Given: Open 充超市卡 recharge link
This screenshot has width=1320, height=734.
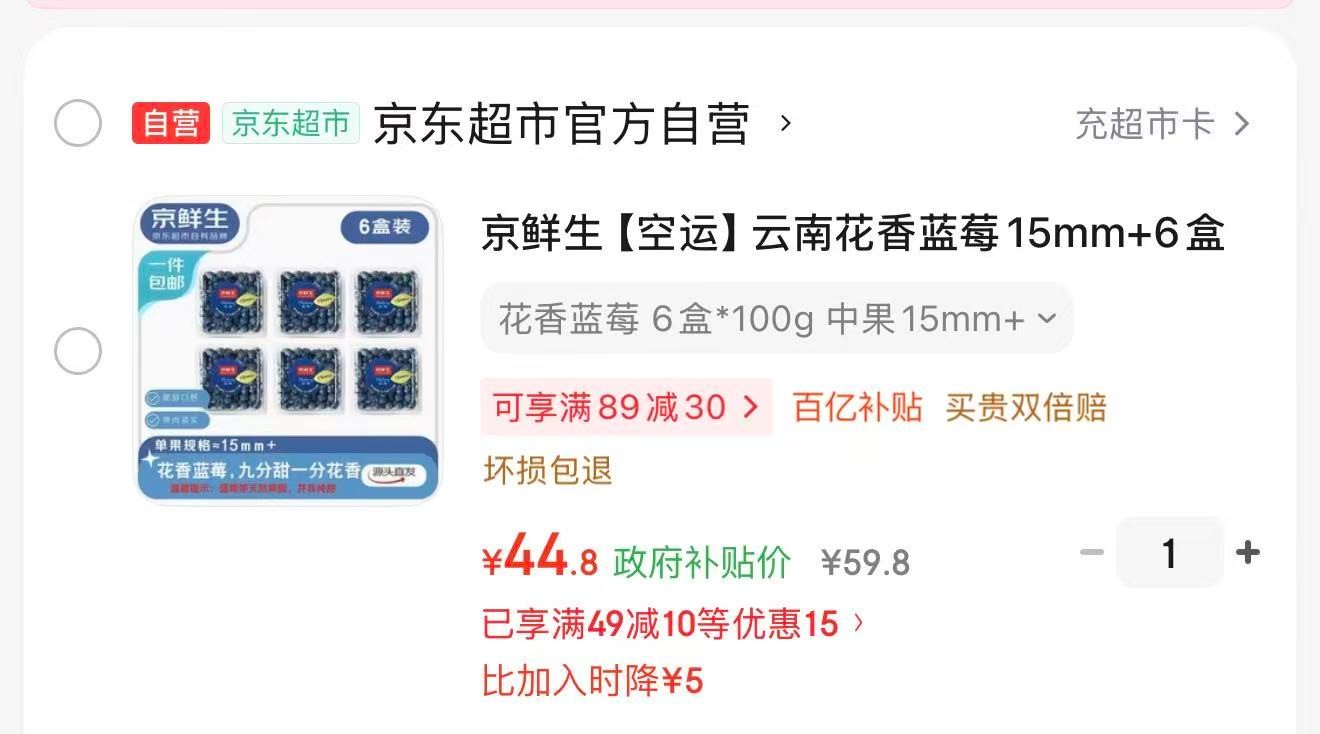Looking at the screenshot, I should tap(1162, 124).
